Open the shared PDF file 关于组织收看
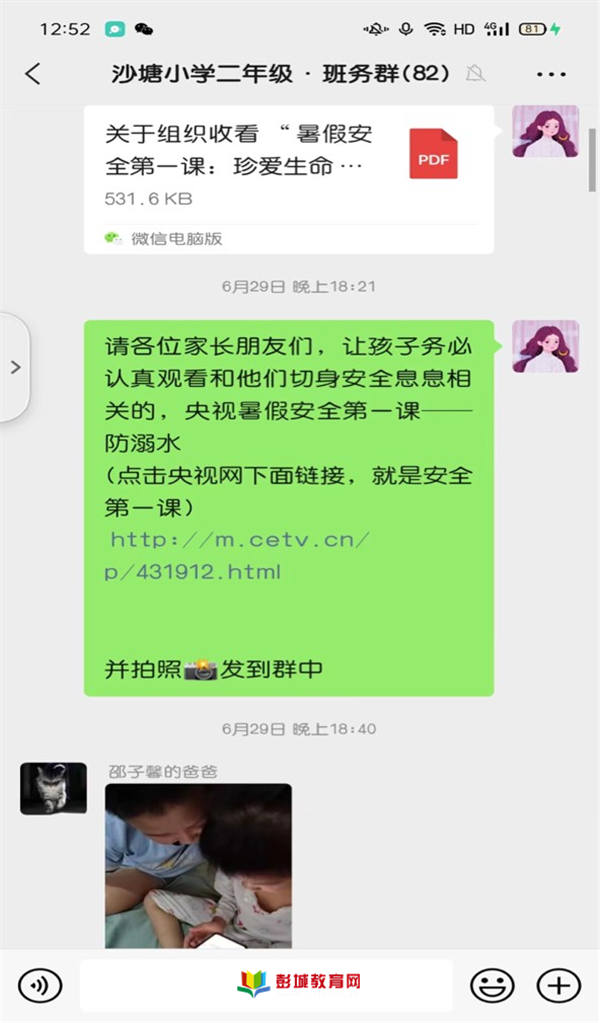 pyautogui.click(x=289, y=179)
